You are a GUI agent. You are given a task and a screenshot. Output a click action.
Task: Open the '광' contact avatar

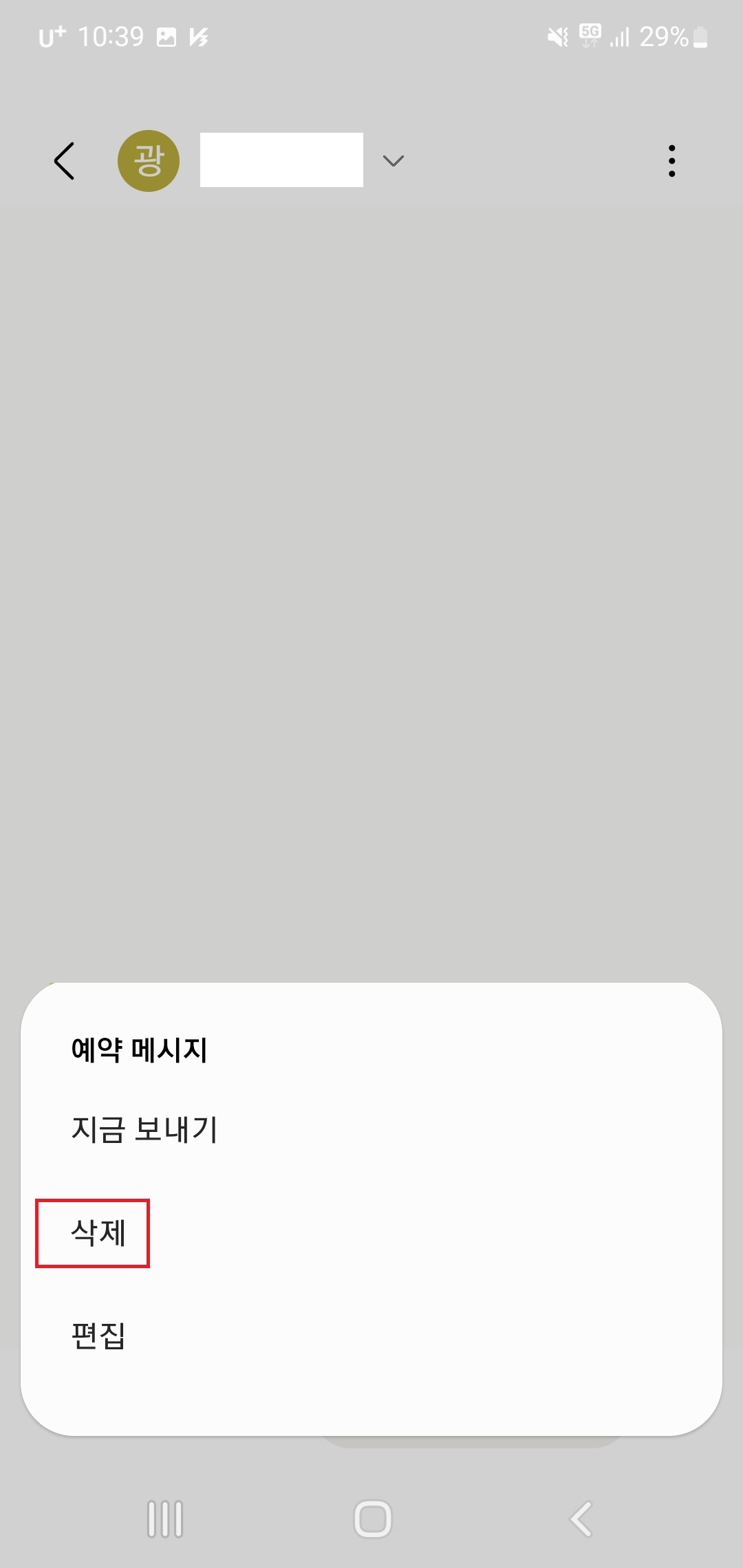coord(149,160)
